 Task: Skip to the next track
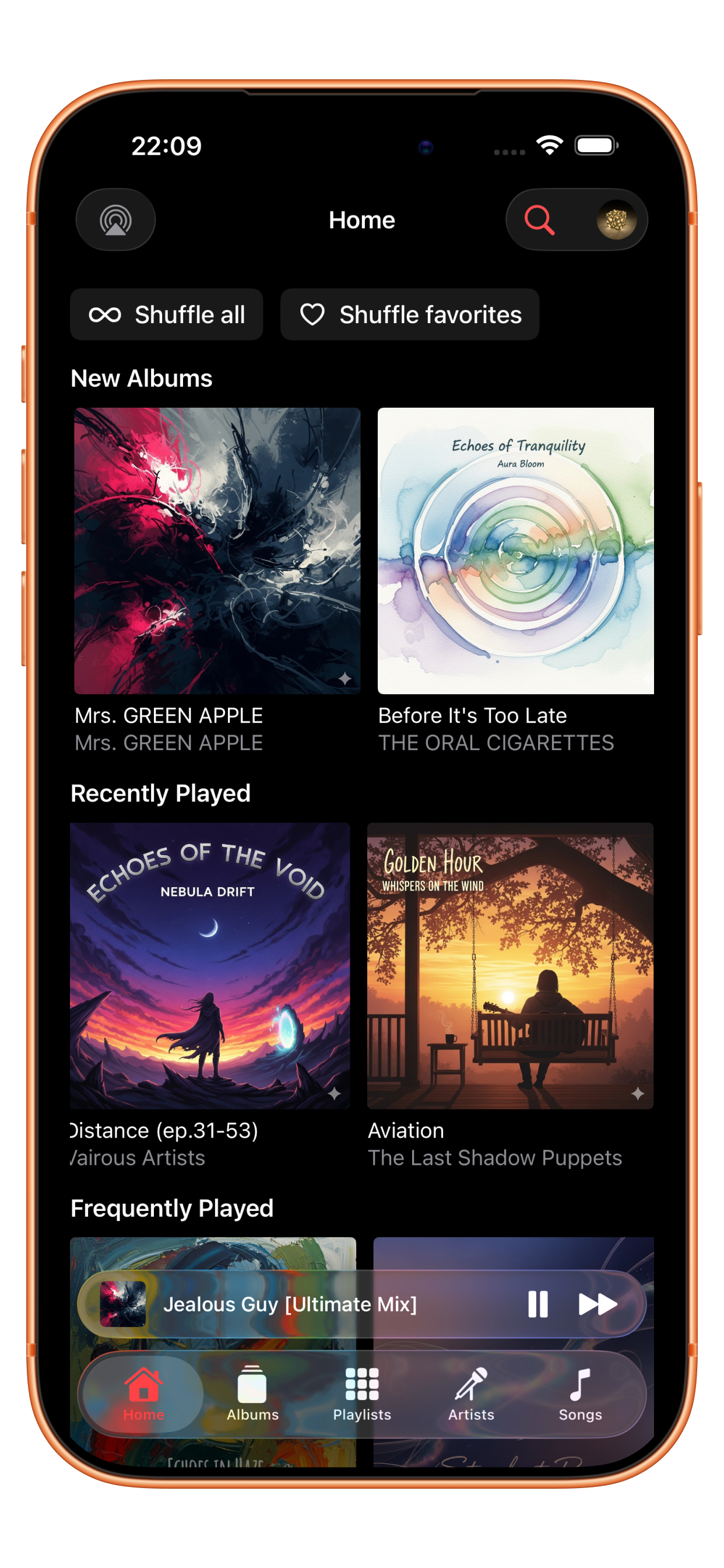(x=598, y=1304)
